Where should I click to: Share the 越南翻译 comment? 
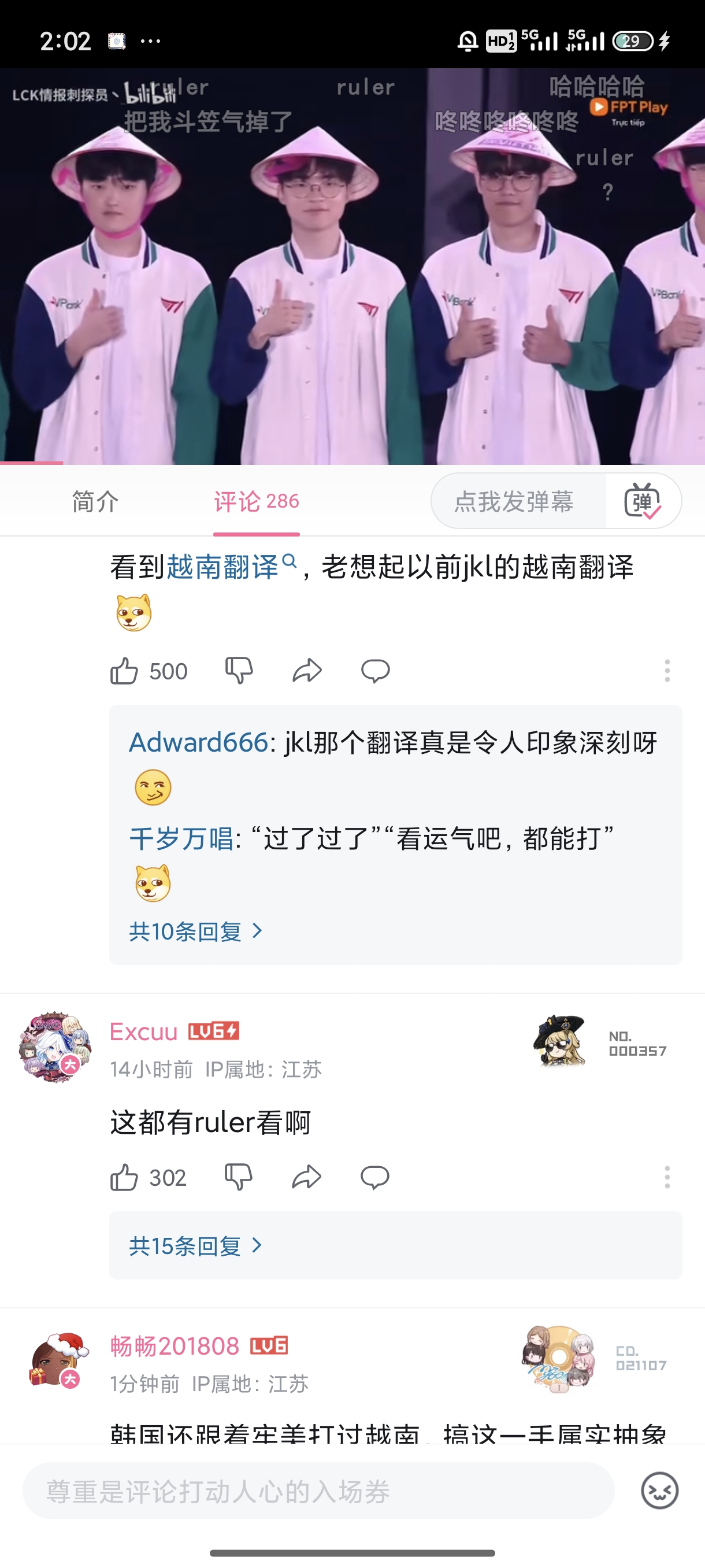307,671
